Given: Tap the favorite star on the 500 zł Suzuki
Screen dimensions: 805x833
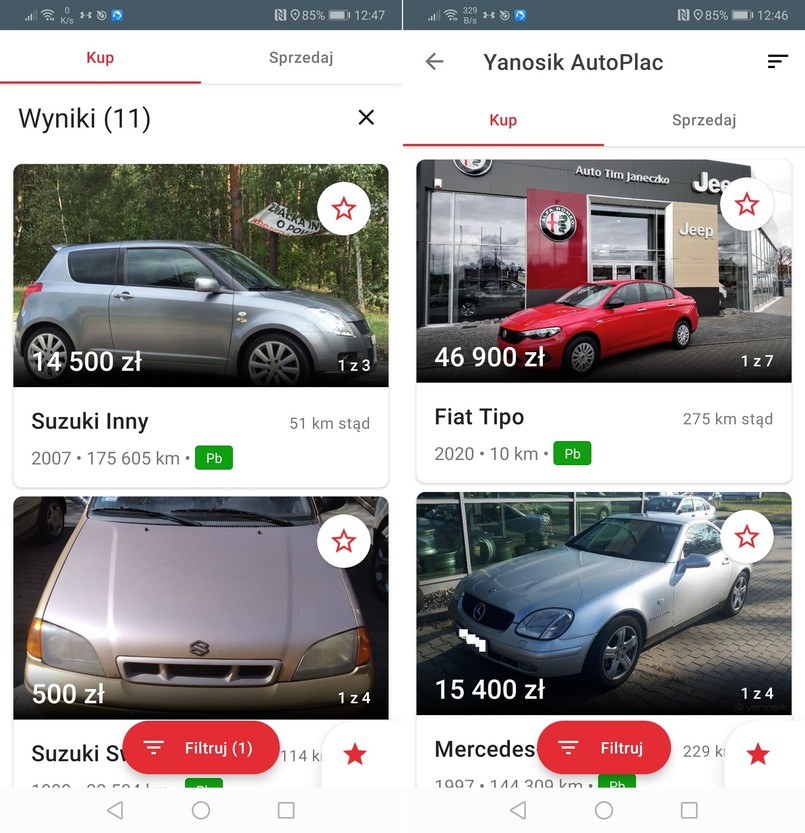Looking at the screenshot, I should (x=344, y=541).
